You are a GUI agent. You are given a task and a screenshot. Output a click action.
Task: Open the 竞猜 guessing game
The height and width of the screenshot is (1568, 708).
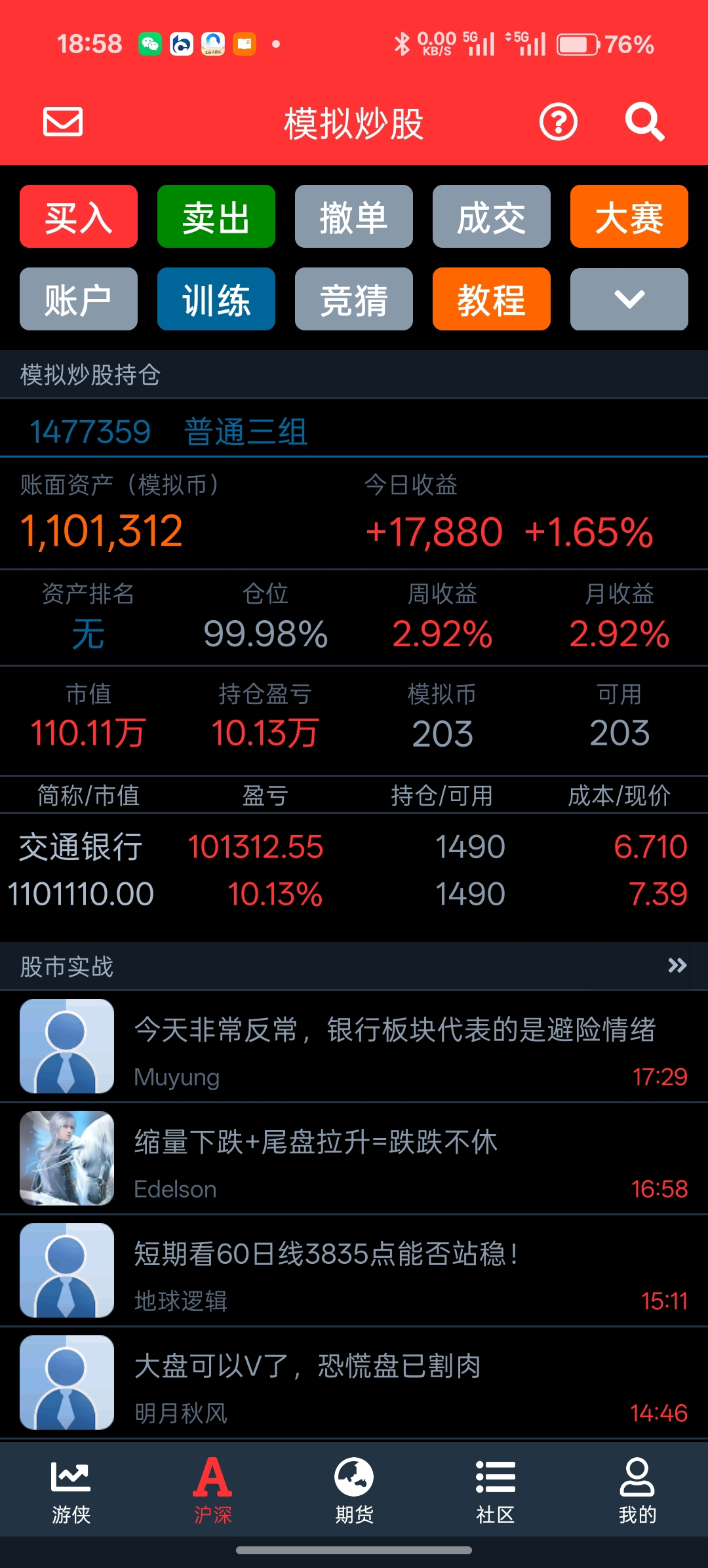point(354,299)
